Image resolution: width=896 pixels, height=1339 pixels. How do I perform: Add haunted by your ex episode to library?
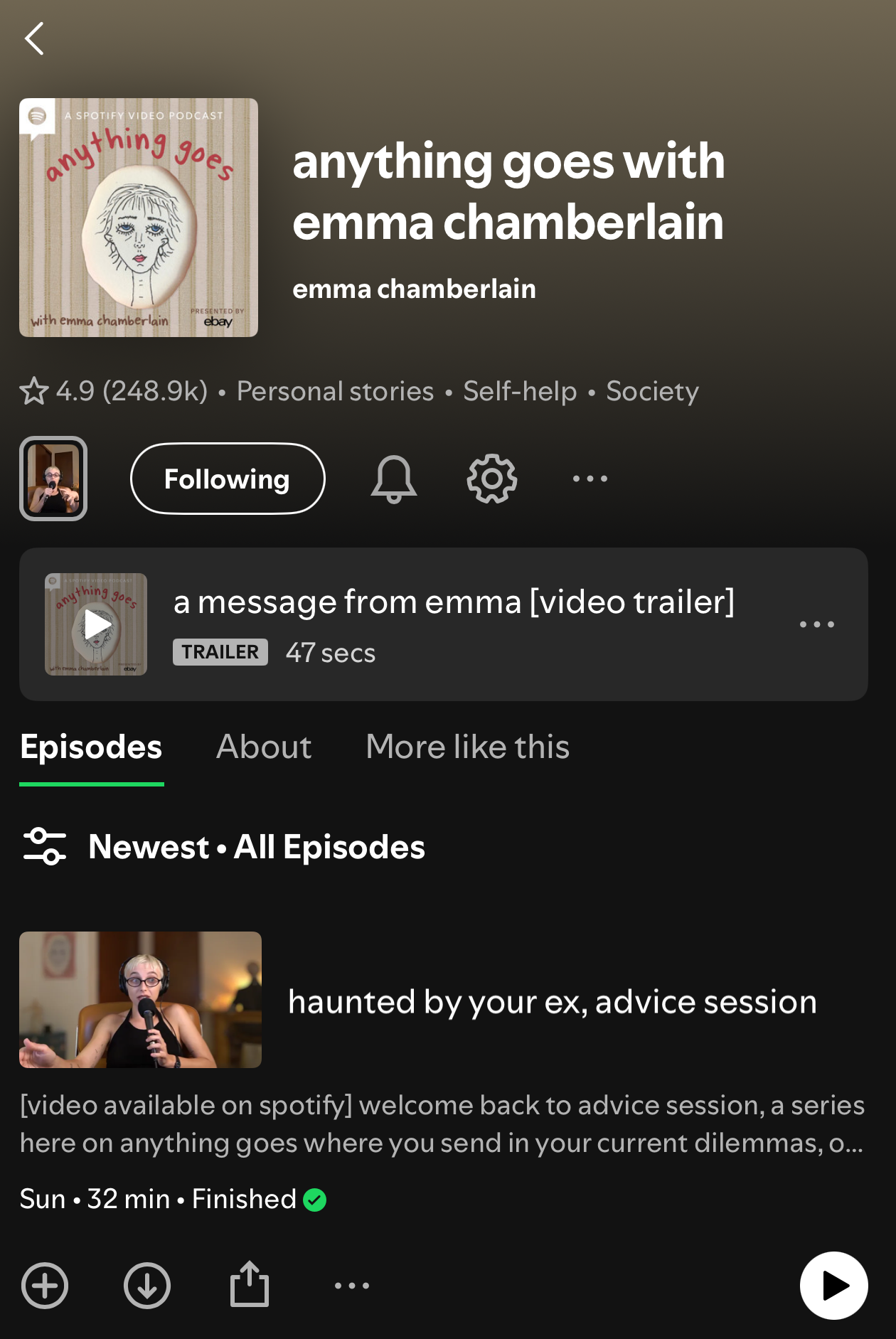pos(45,1285)
